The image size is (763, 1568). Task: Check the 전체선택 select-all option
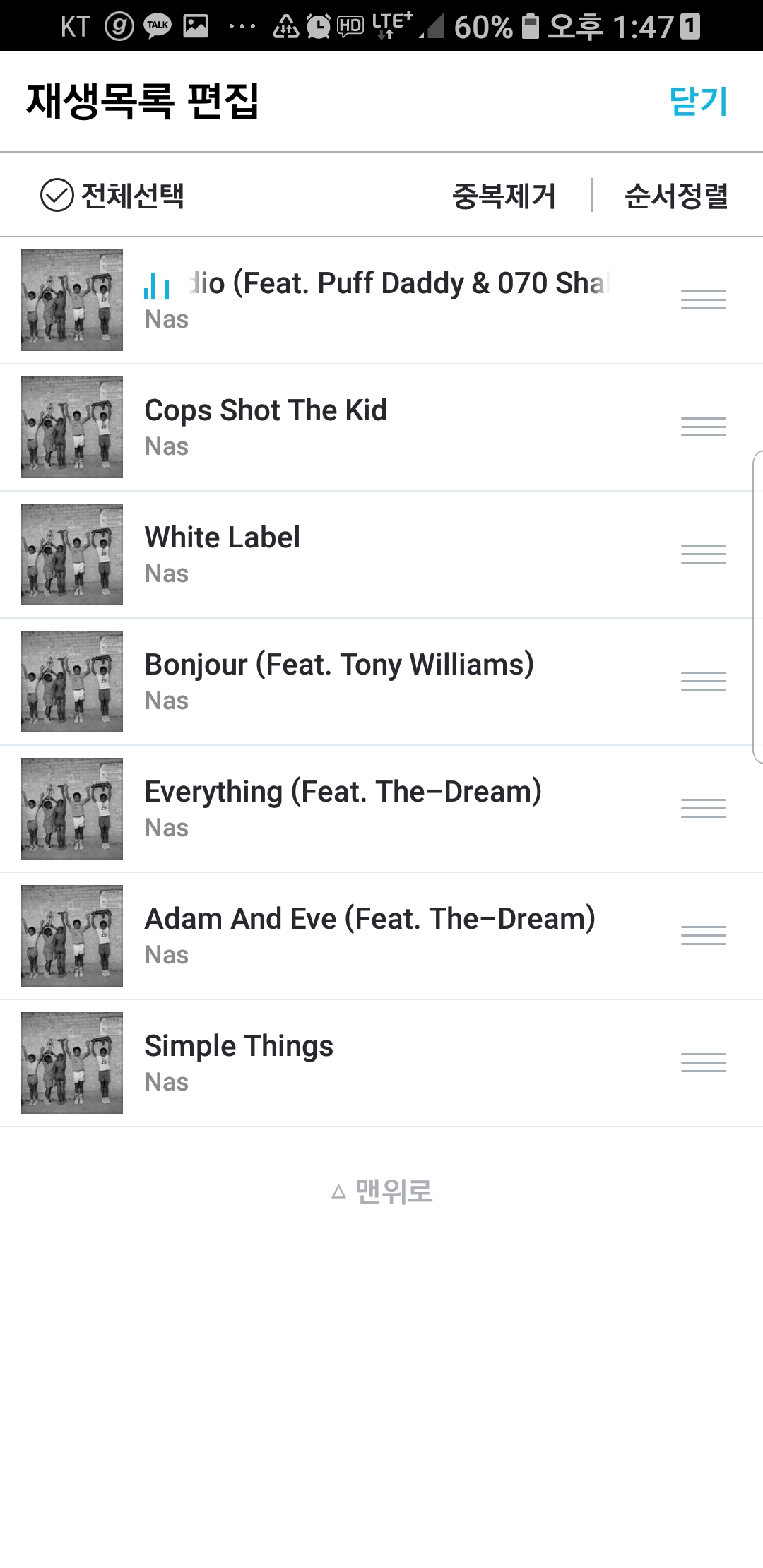(x=113, y=196)
